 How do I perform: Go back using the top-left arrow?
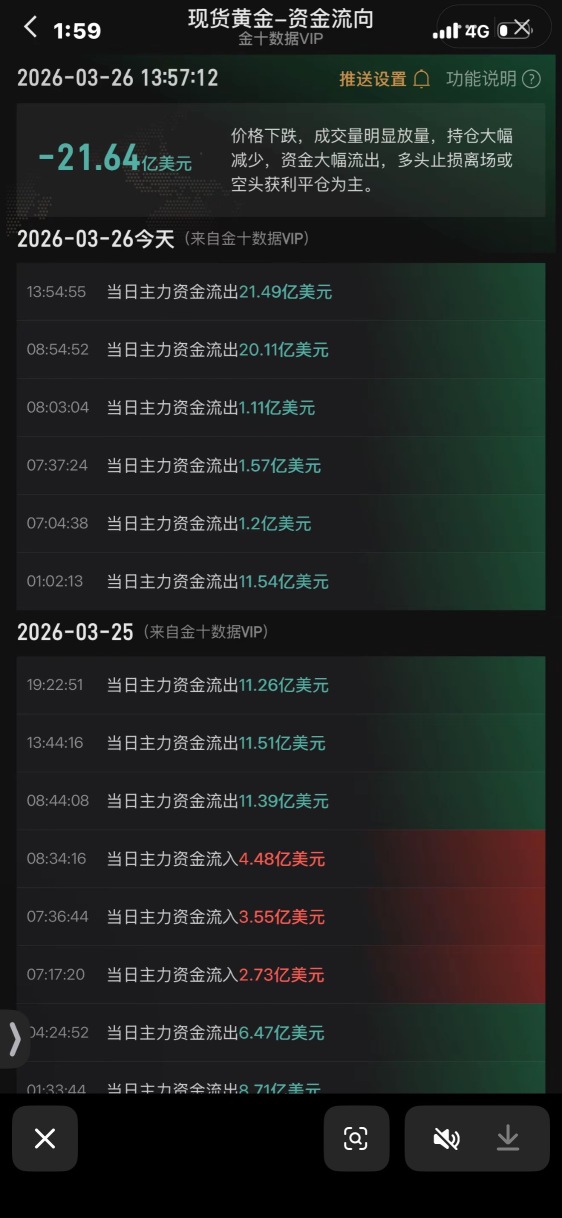pyautogui.click(x=31, y=28)
